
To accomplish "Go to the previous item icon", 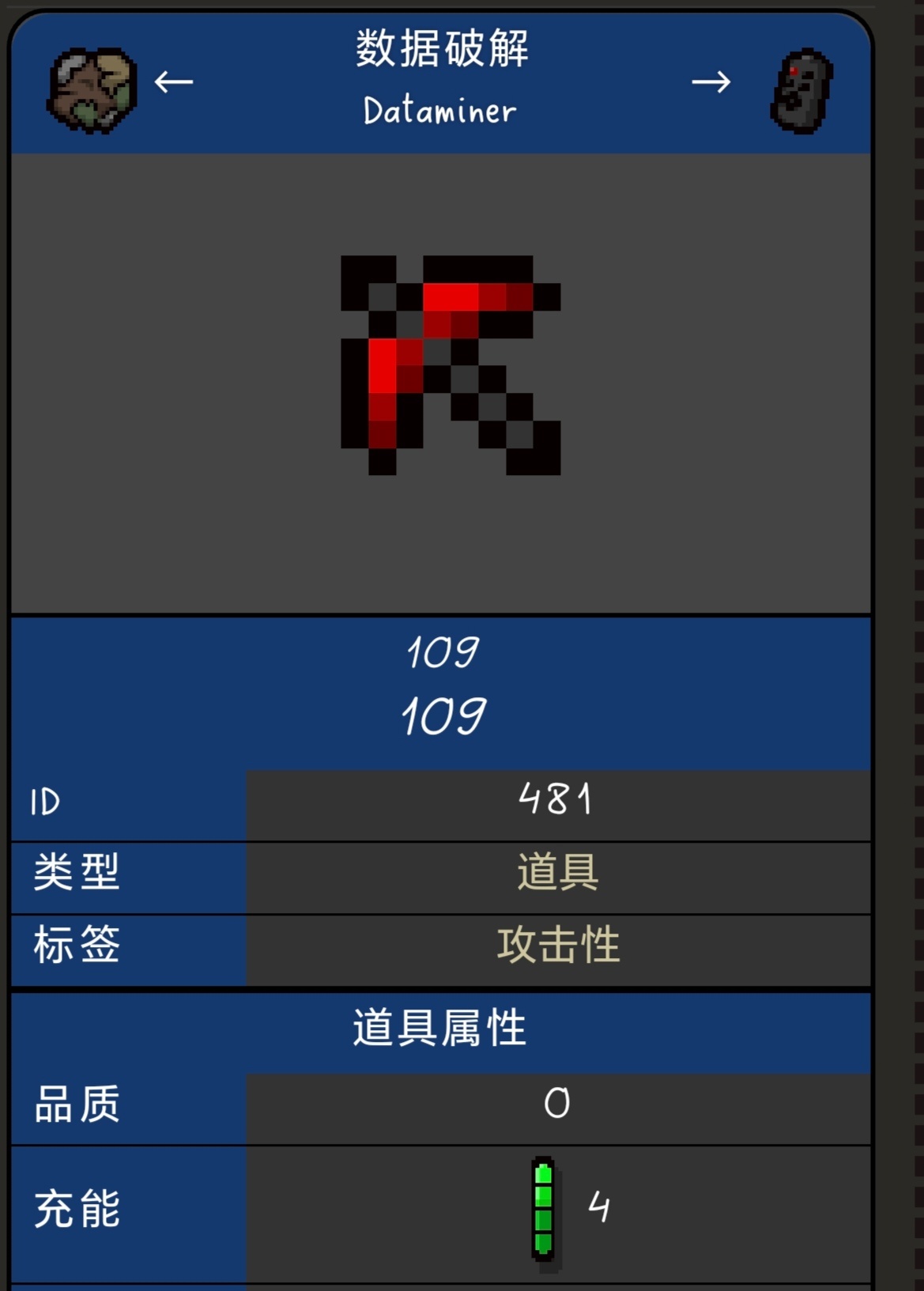I will pyautogui.click(x=92, y=89).
